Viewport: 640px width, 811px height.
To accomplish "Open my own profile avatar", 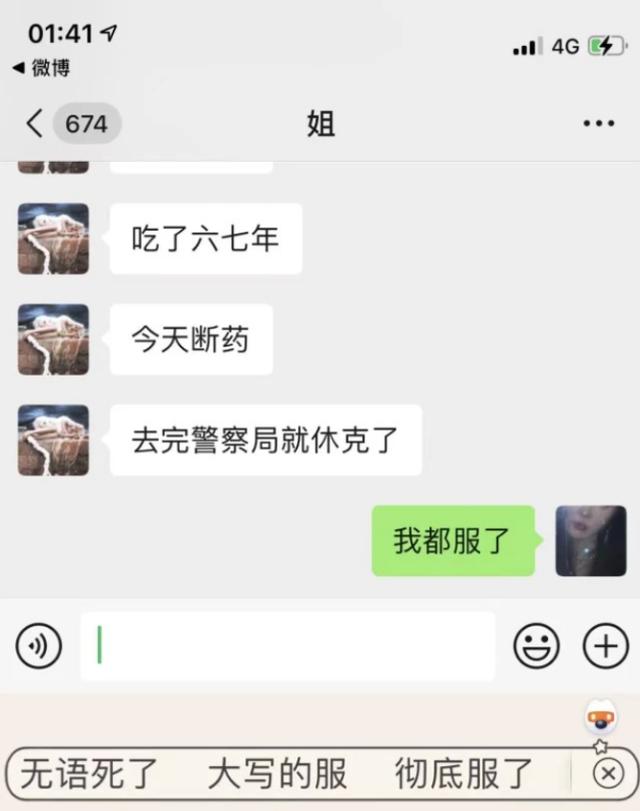I will coord(590,541).
